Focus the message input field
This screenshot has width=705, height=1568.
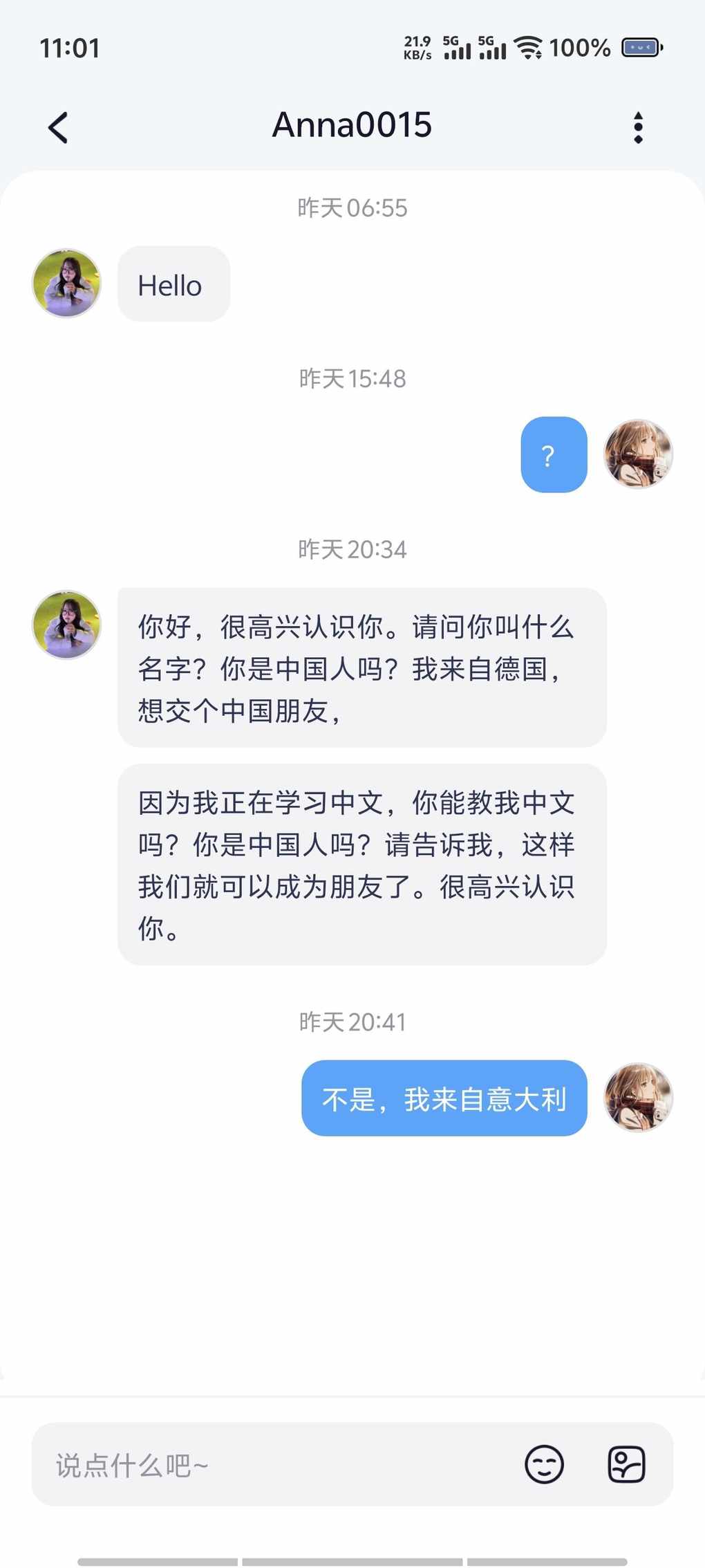[x=276, y=1465]
